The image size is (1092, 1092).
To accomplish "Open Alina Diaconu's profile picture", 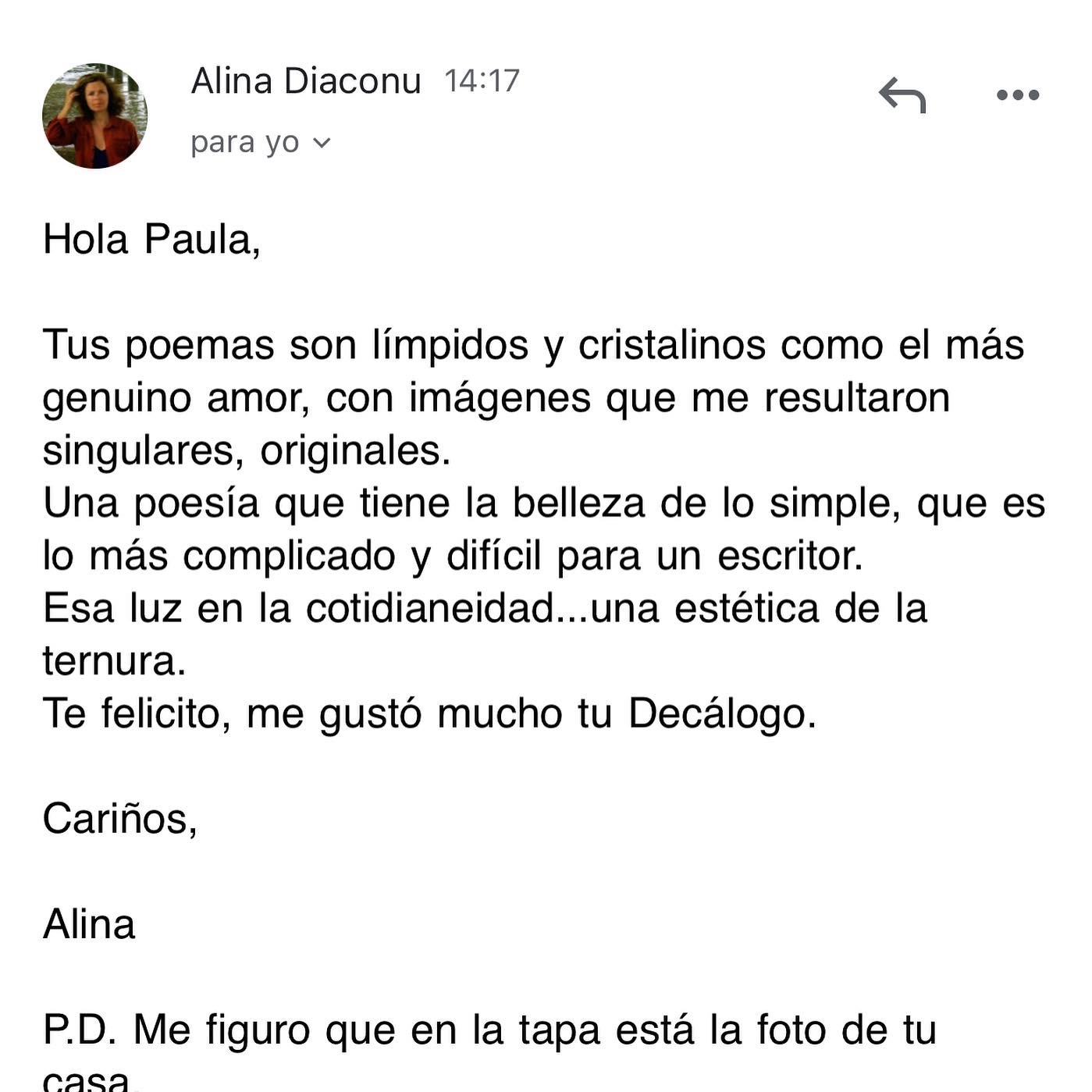I will pyautogui.click(x=94, y=116).
